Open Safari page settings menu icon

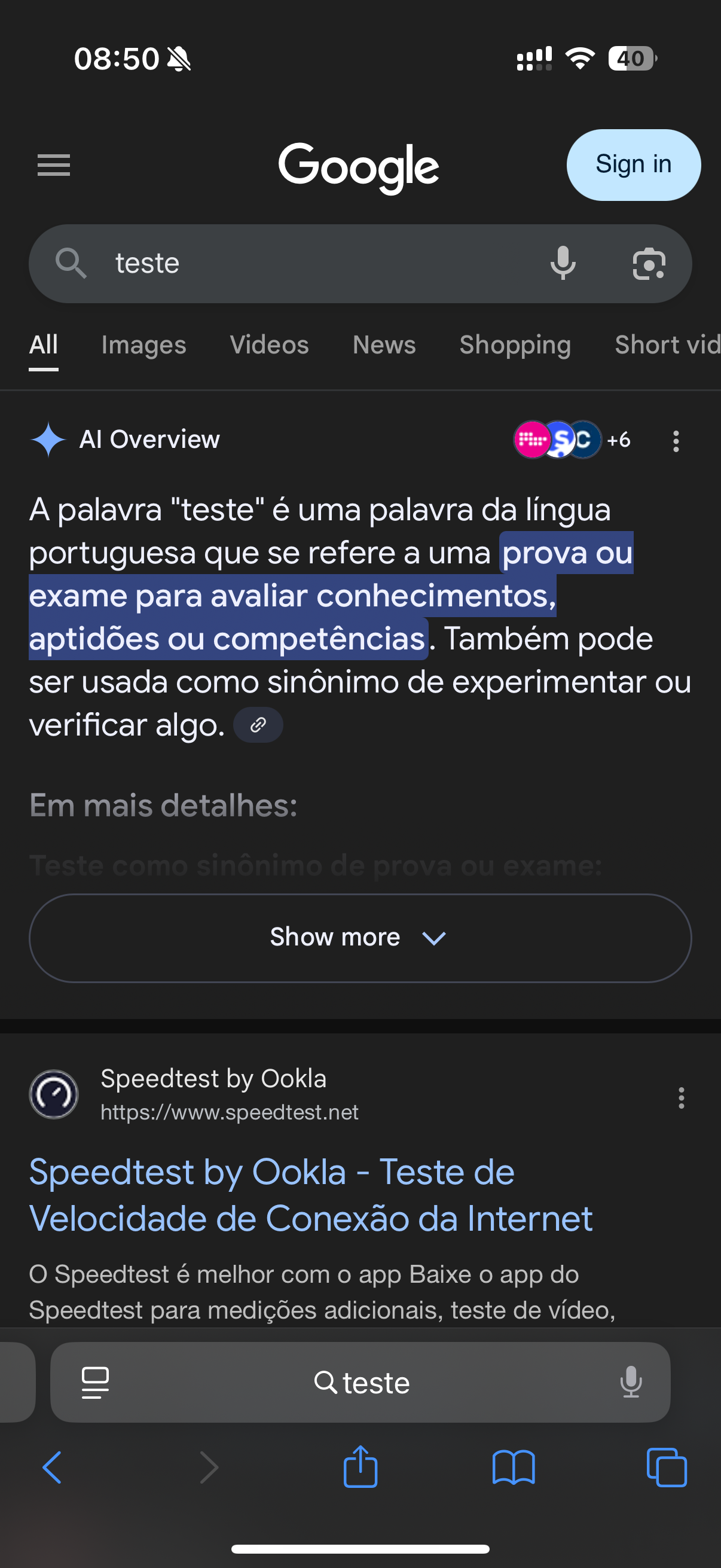[x=96, y=1383]
